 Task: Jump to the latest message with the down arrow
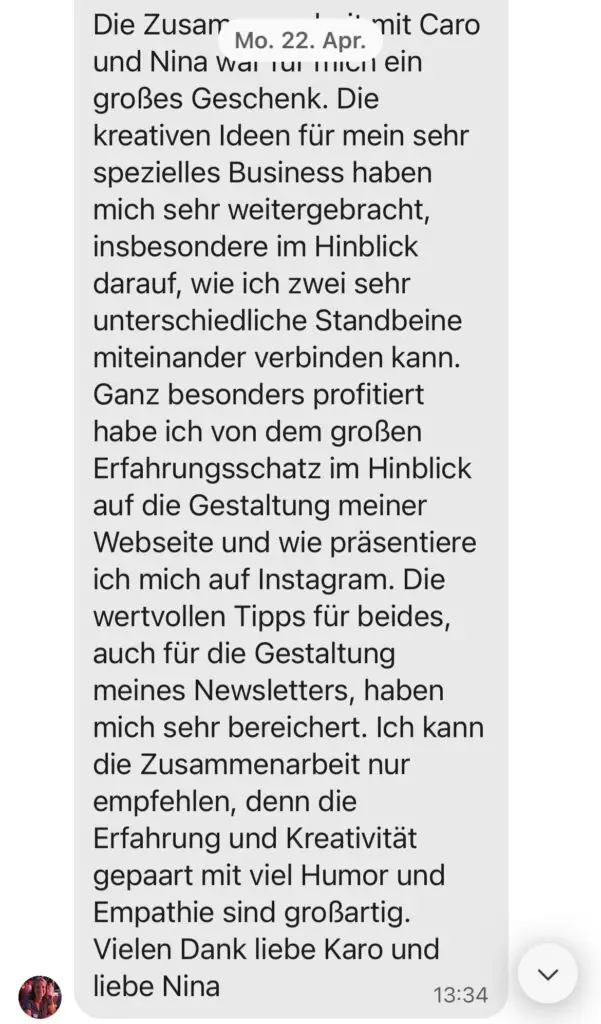click(547, 973)
